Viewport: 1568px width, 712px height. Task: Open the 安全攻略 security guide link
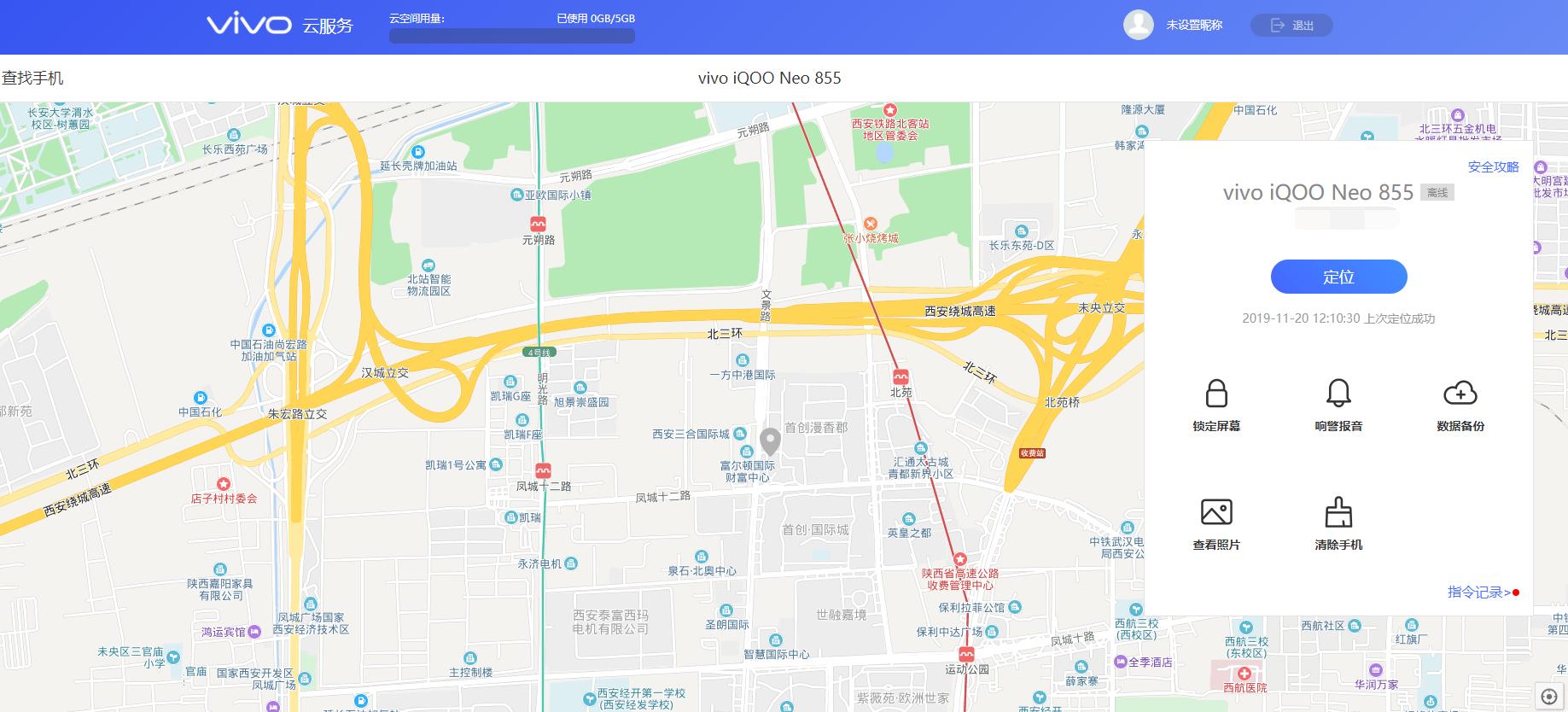coord(1493,166)
